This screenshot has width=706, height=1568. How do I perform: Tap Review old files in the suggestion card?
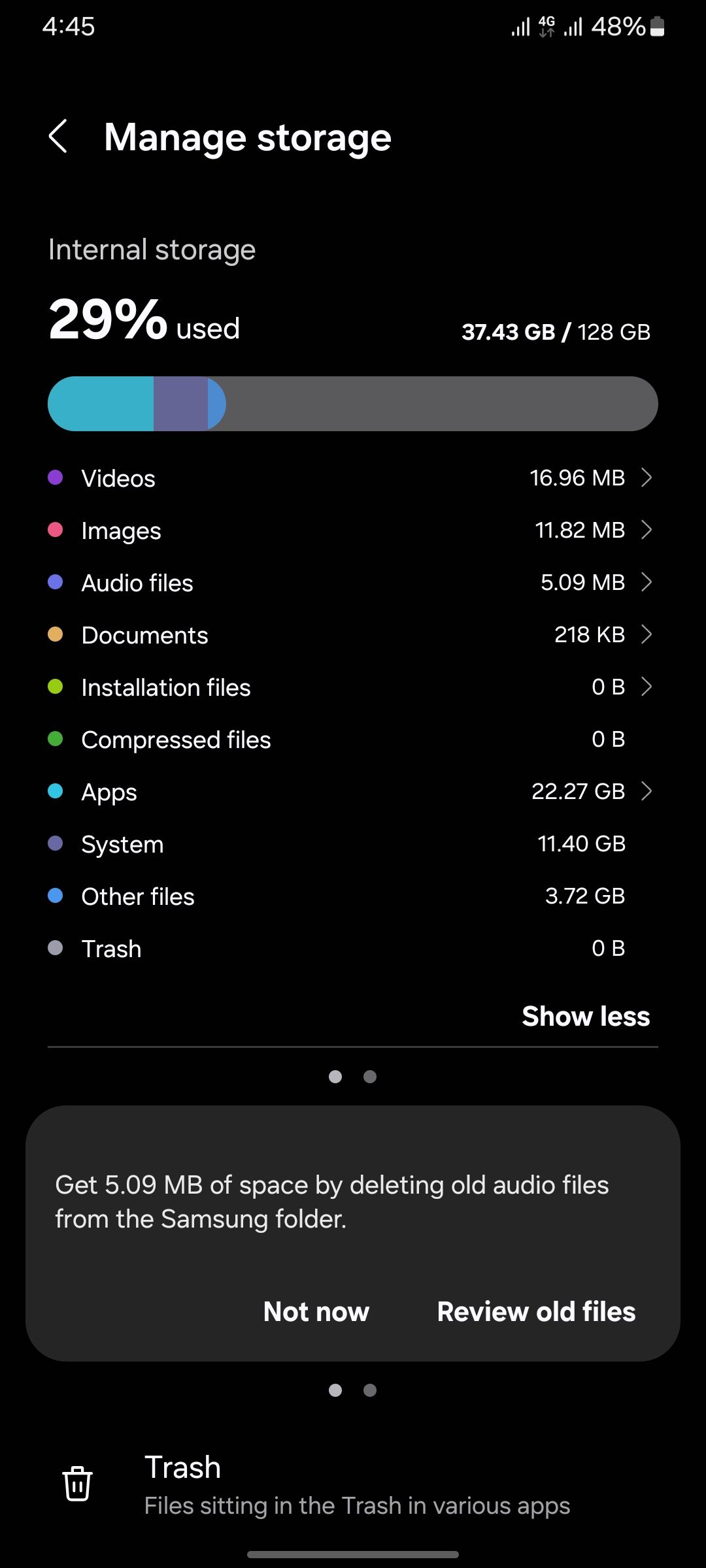pyautogui.click(x=535, y=1312)
